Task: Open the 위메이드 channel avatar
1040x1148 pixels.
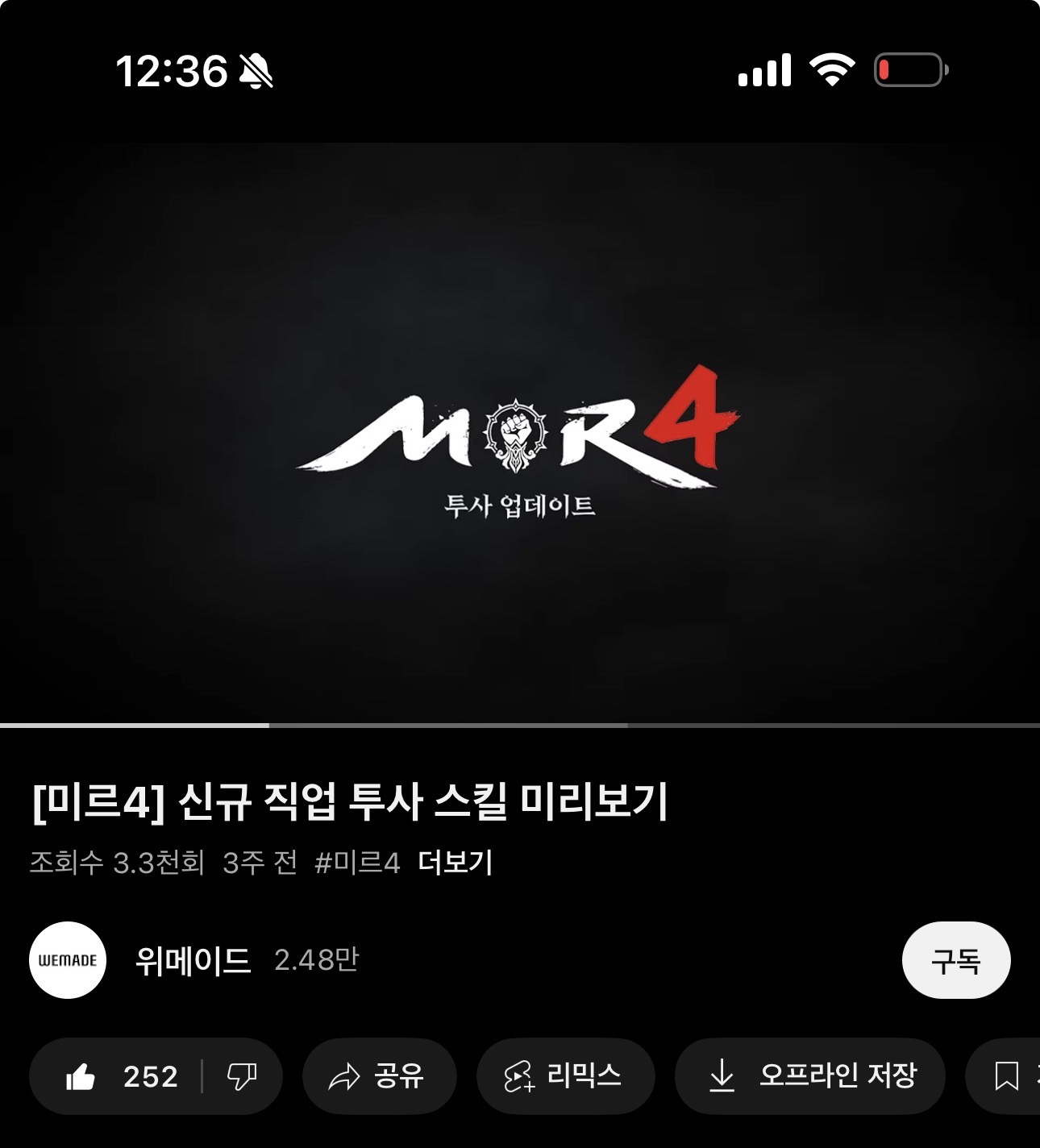Action: coord(68,960)
